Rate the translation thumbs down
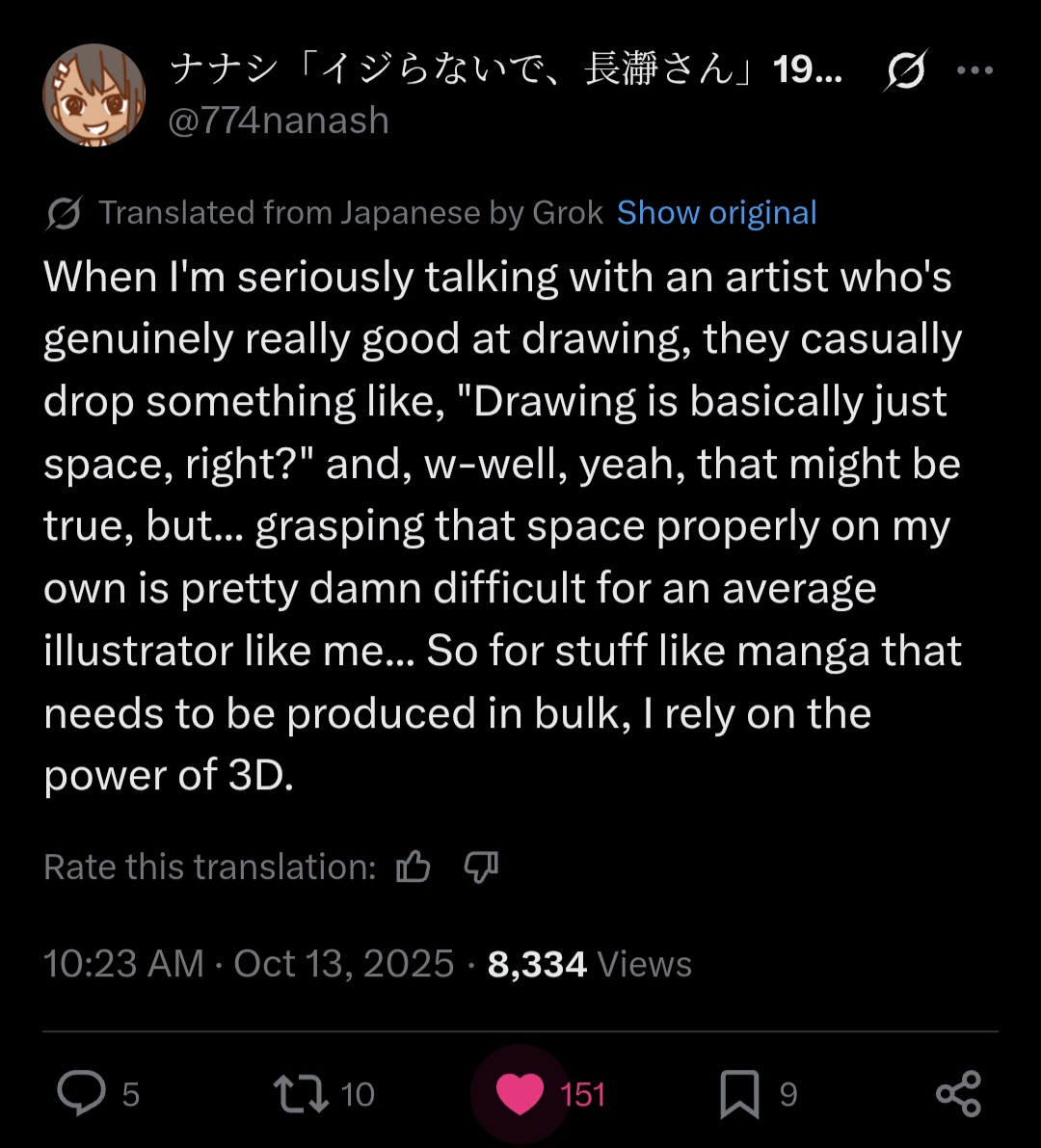This screenshot has width=1041, height=1148. point(481,867)
